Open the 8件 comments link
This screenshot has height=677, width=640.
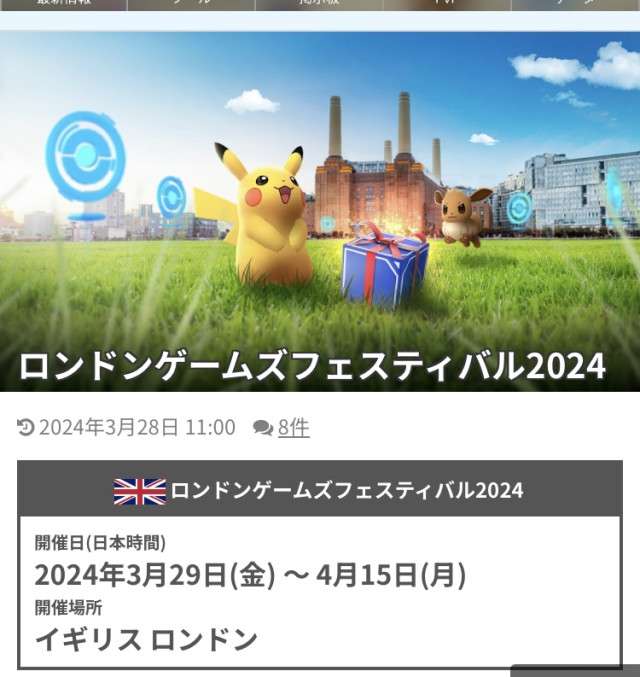coord(293,428)
